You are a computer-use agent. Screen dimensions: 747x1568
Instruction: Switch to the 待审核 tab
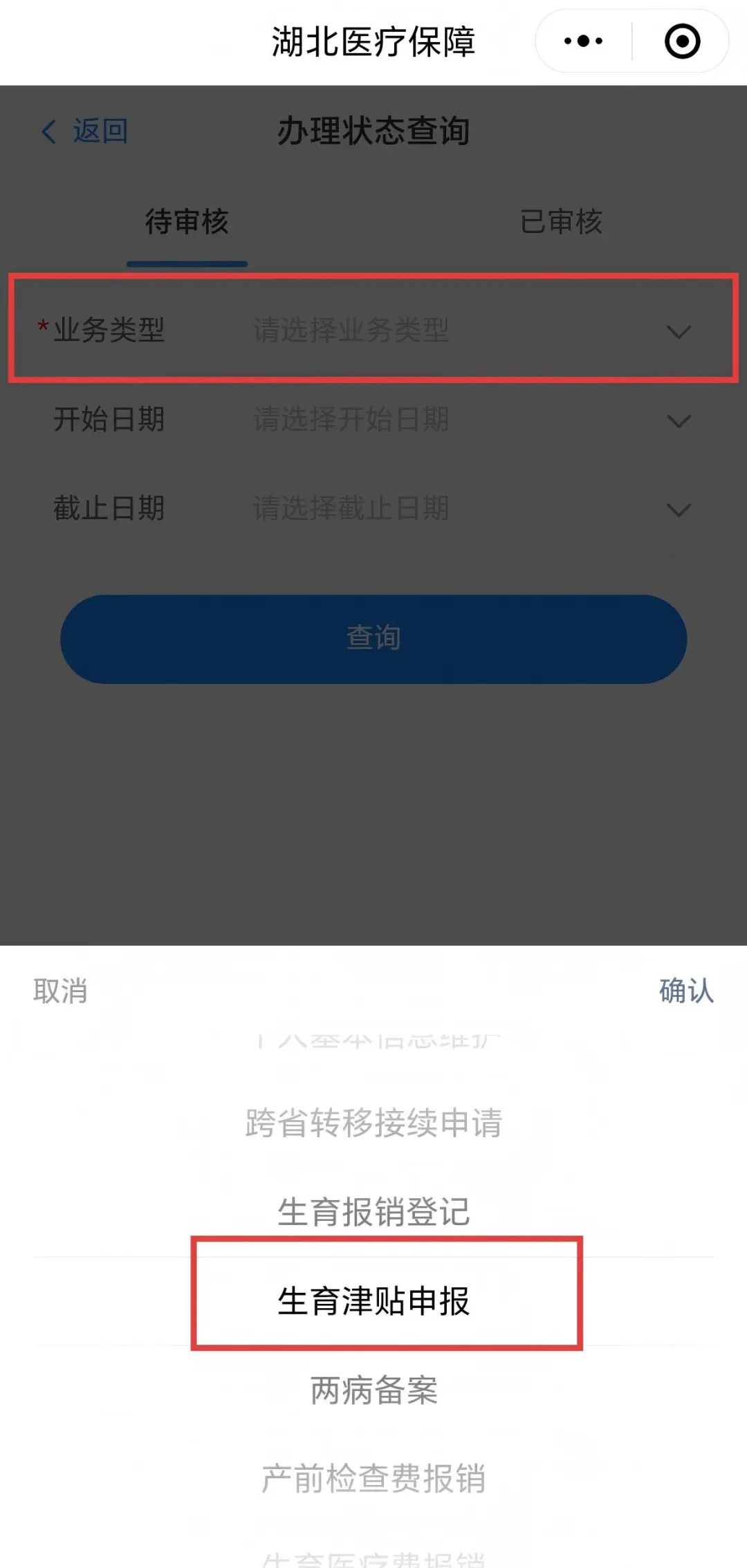tap(187, 221)
